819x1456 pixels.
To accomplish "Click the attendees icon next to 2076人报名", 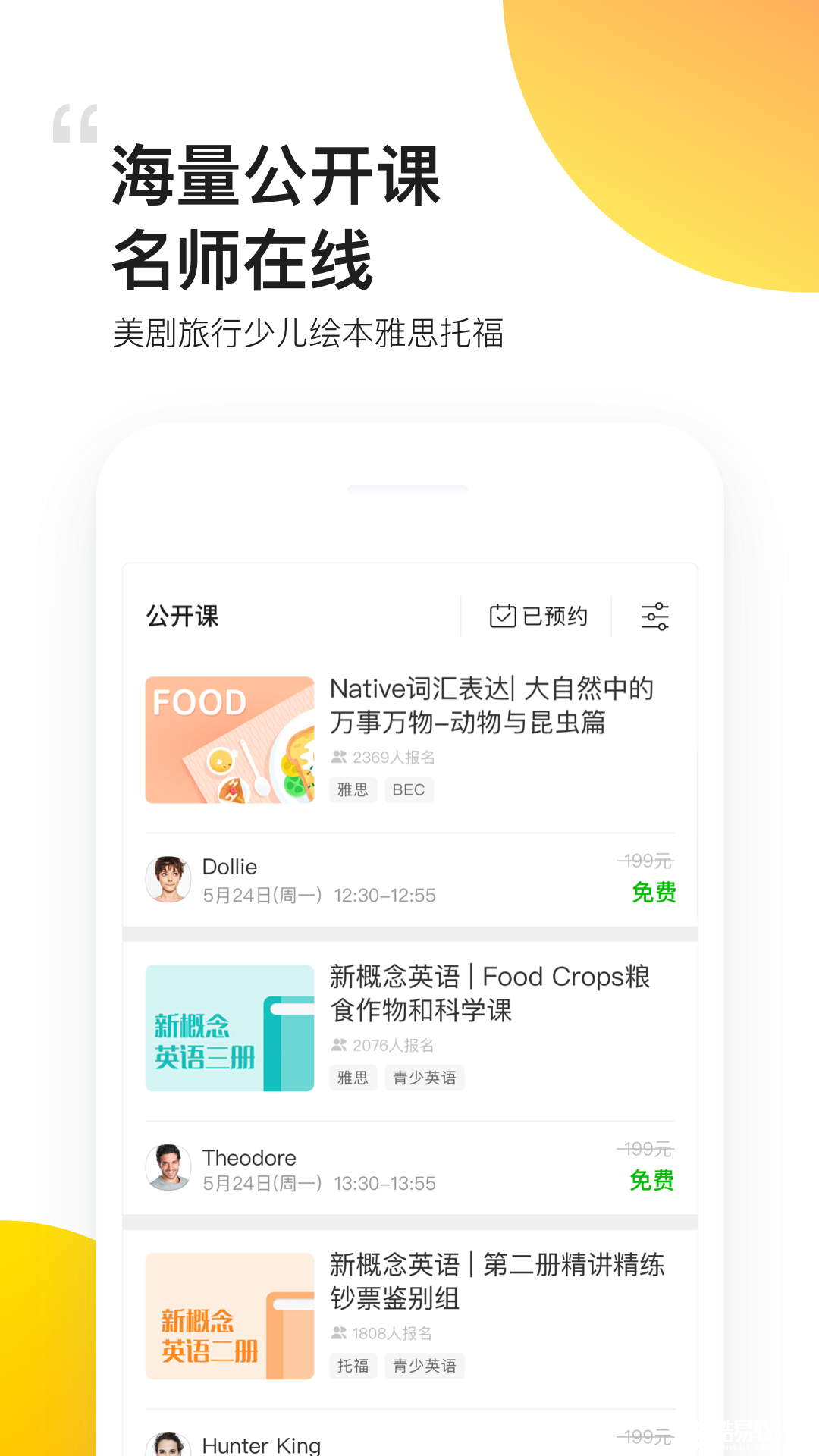I will [x=337, y=1044].
